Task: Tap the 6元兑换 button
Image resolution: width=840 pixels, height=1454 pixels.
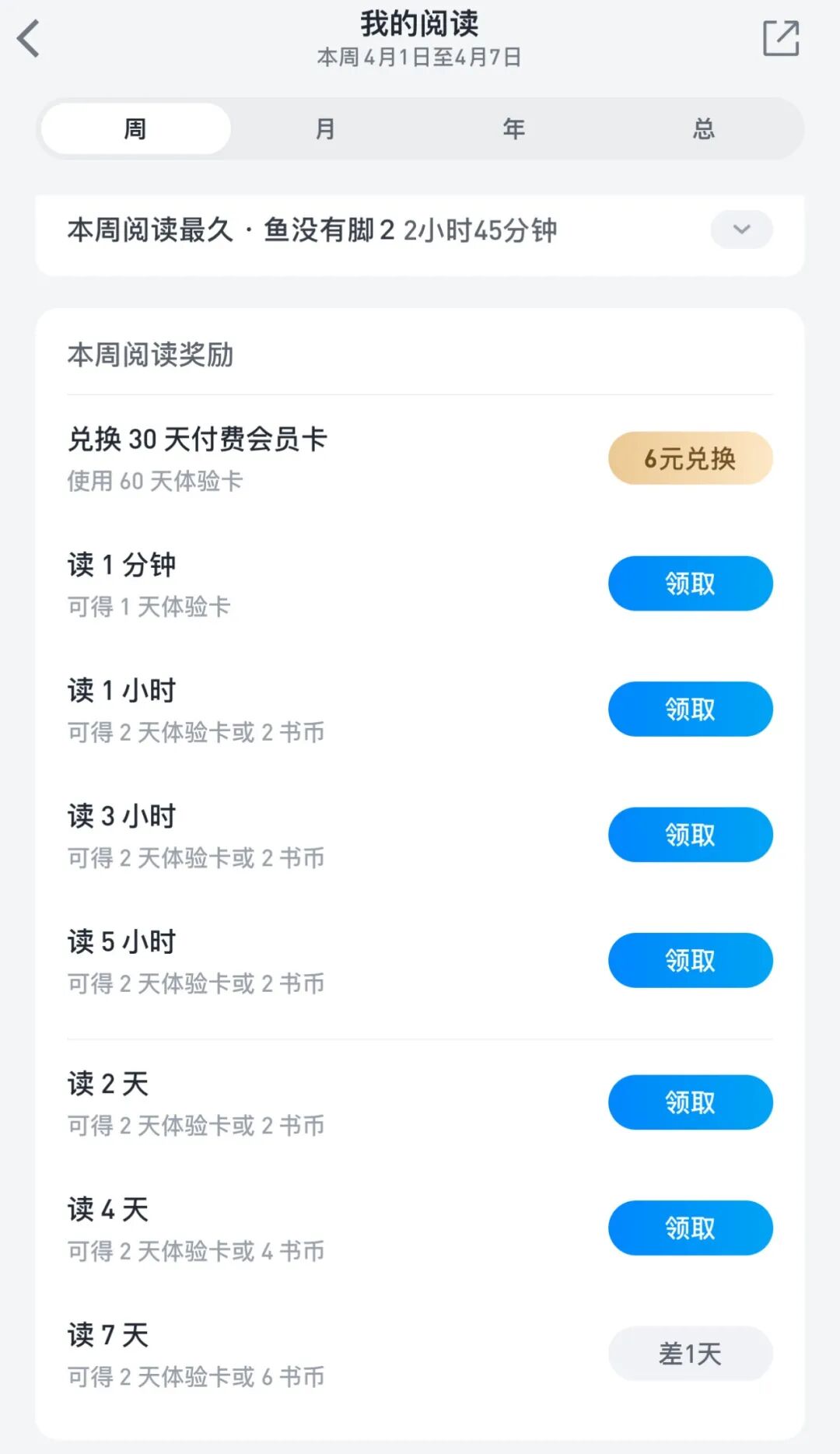Action: 690,458
